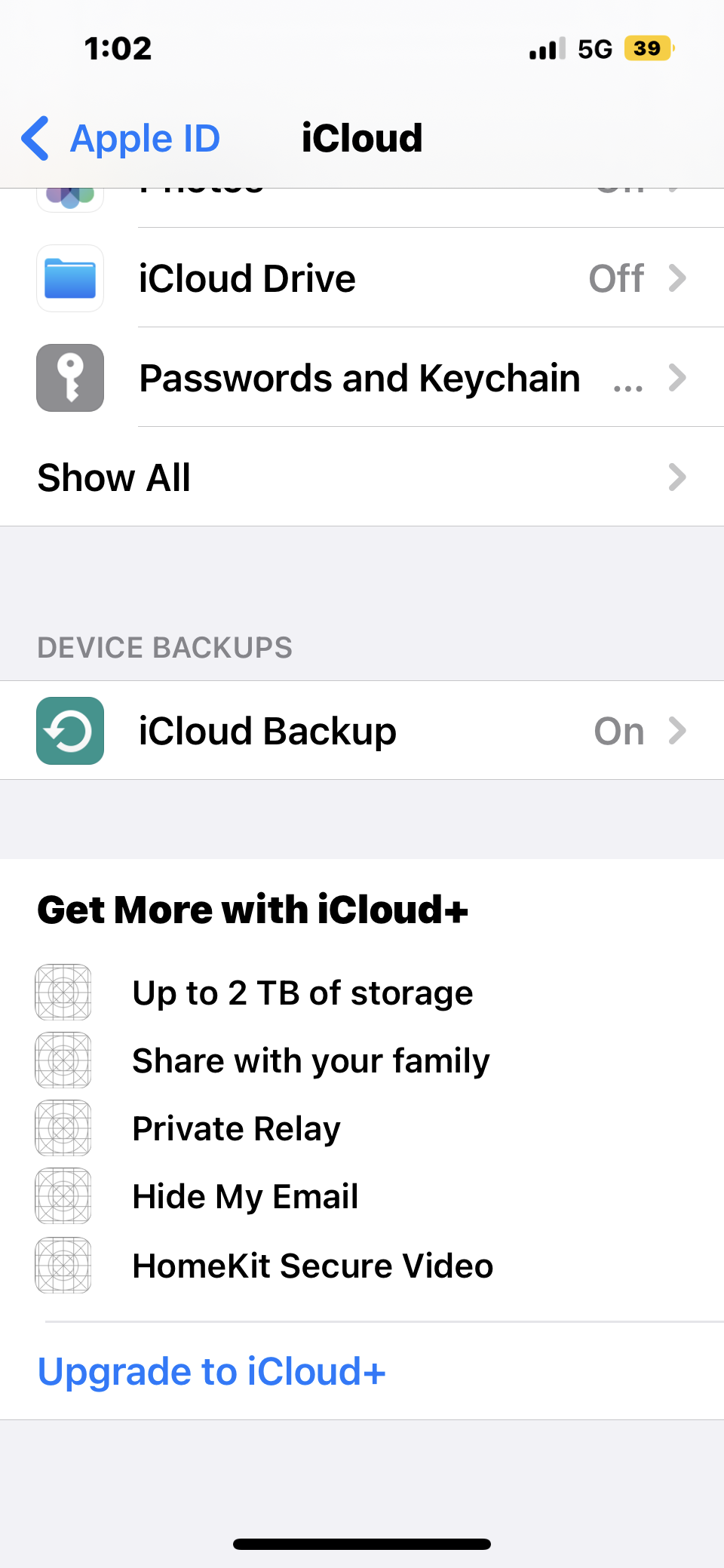
Task: Open iCloud Drive settings
Action: point(362,278)
